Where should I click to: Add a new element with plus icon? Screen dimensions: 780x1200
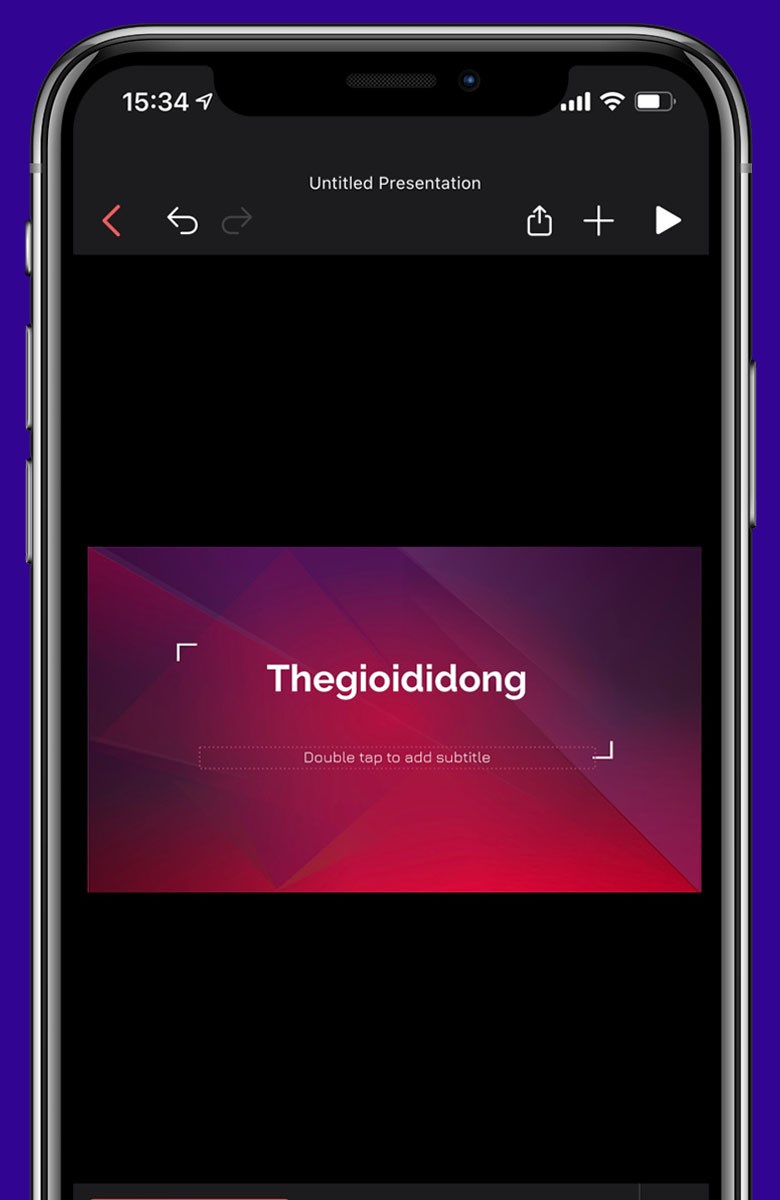tap(598, 221)
